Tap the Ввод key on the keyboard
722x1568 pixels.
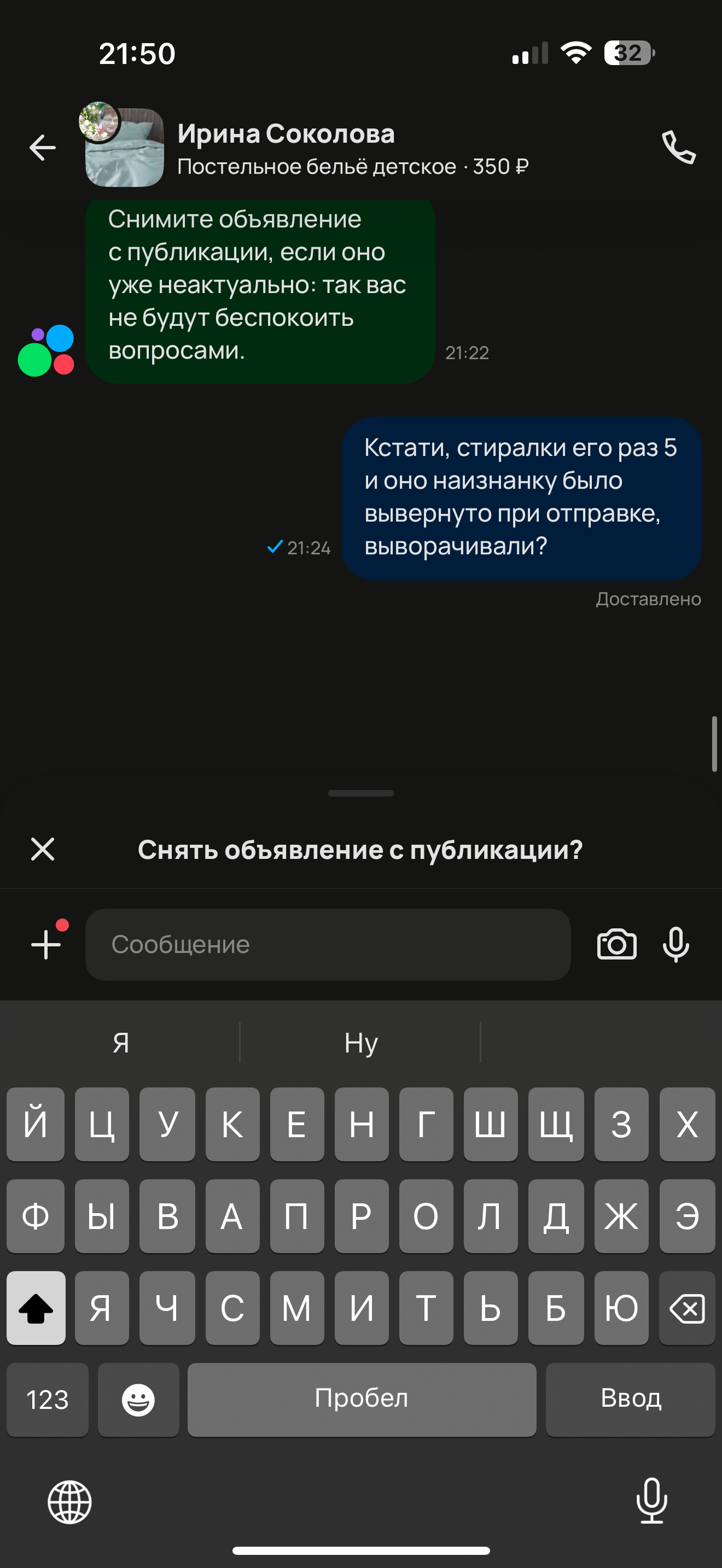pyautogui.click(x=630, y=1398)
